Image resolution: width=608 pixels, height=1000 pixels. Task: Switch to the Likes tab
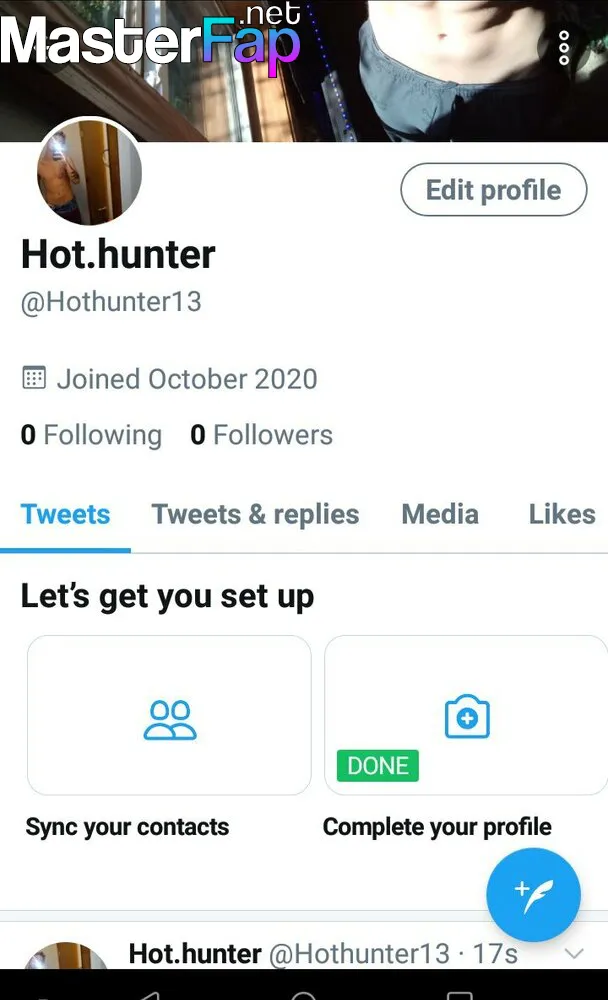pyautogui.click(x=562, y=515)
